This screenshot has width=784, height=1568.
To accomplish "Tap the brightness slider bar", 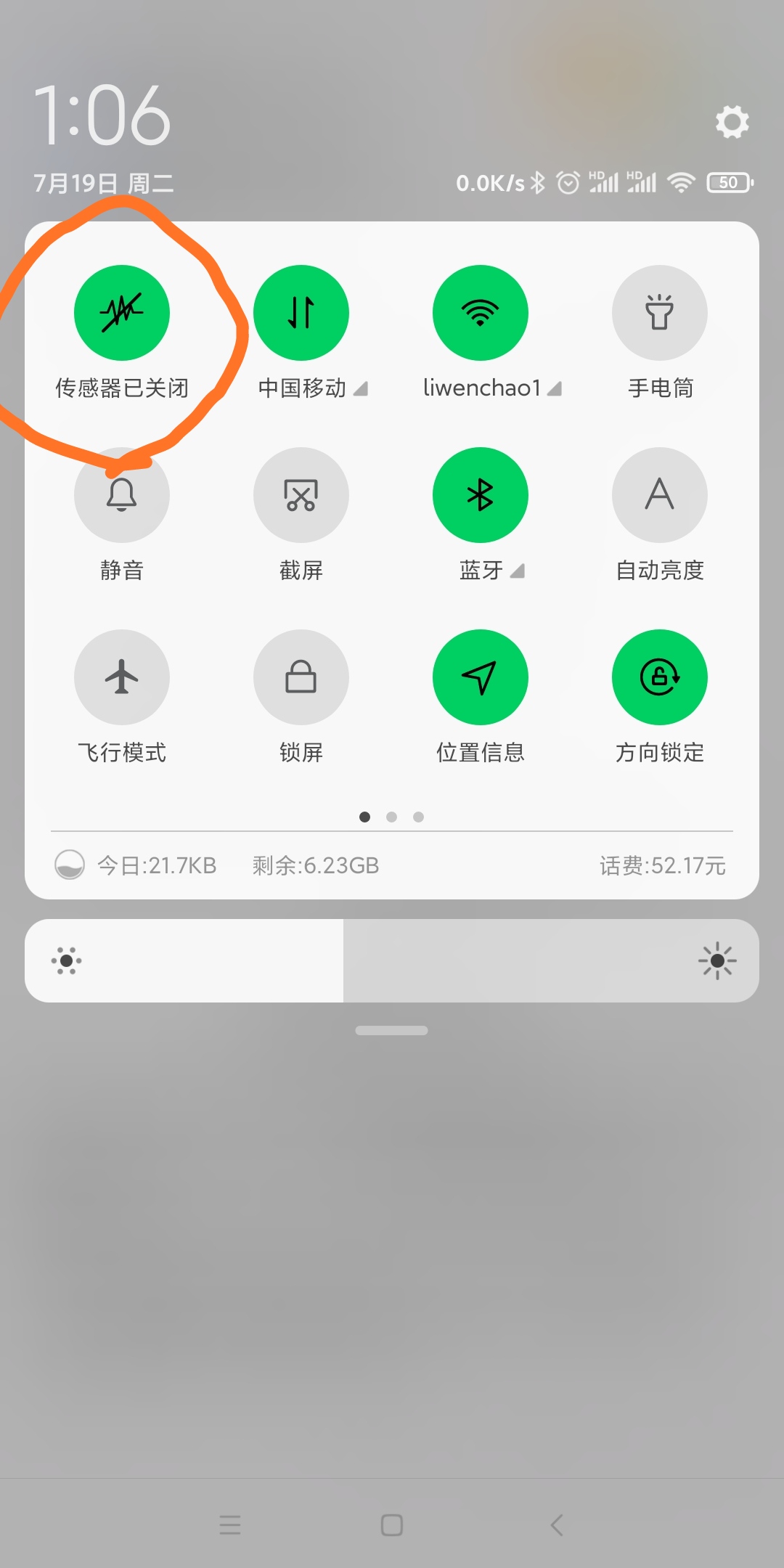I will (x=392, y=961).
